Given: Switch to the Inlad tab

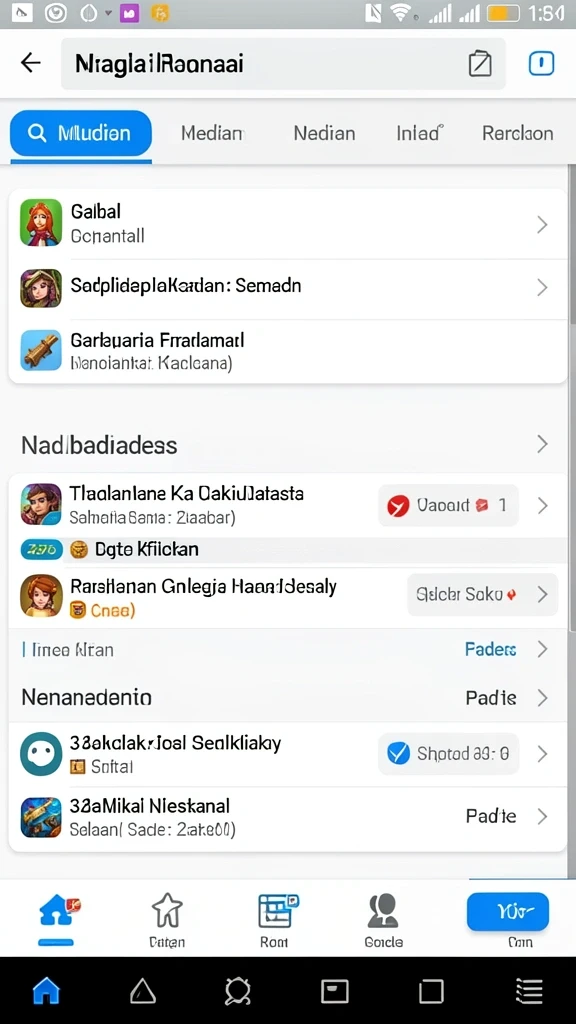Looking at the screenshot, I should tap(420, 133).
